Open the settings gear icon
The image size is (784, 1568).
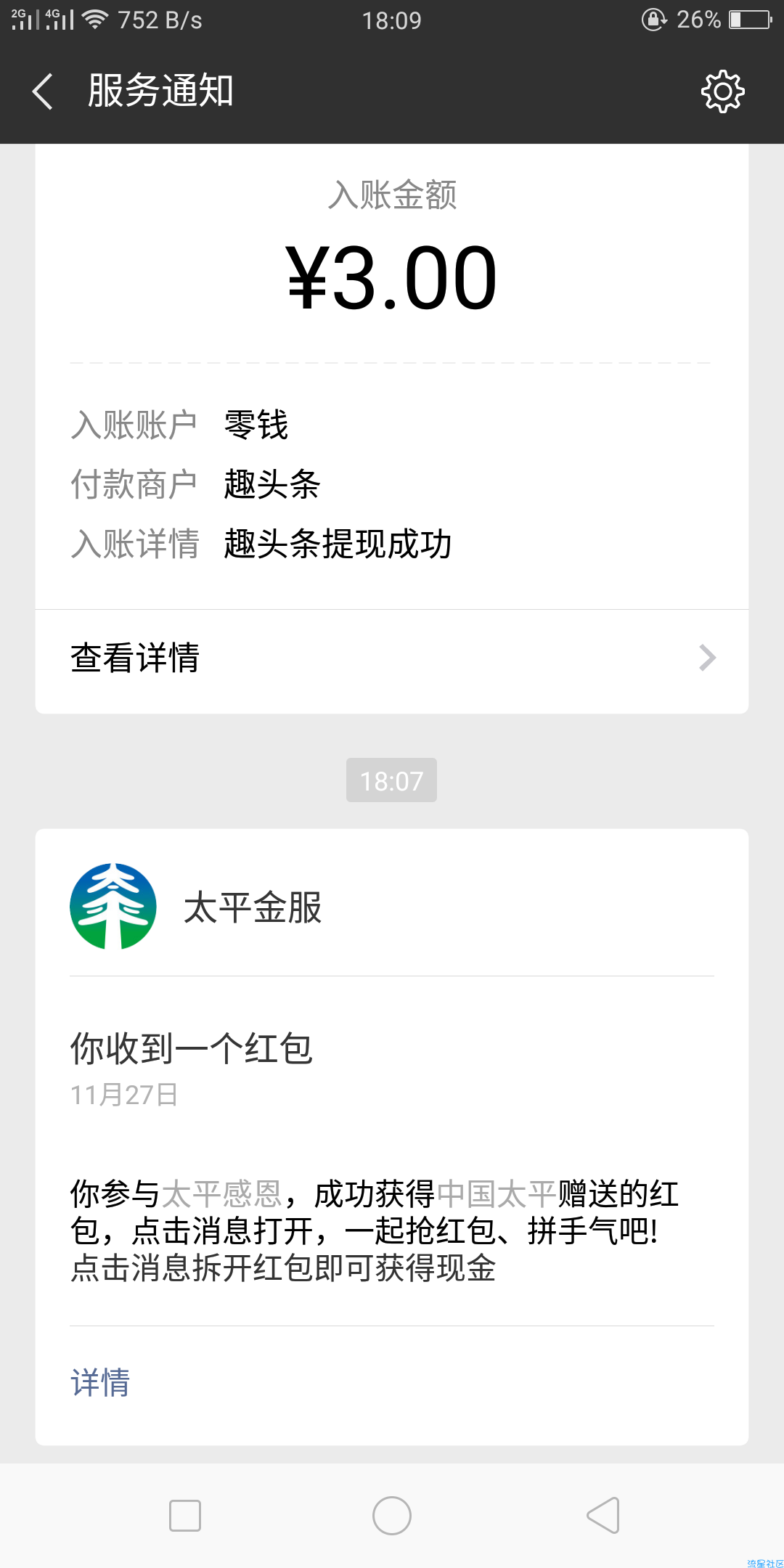(x=722, y=91)
